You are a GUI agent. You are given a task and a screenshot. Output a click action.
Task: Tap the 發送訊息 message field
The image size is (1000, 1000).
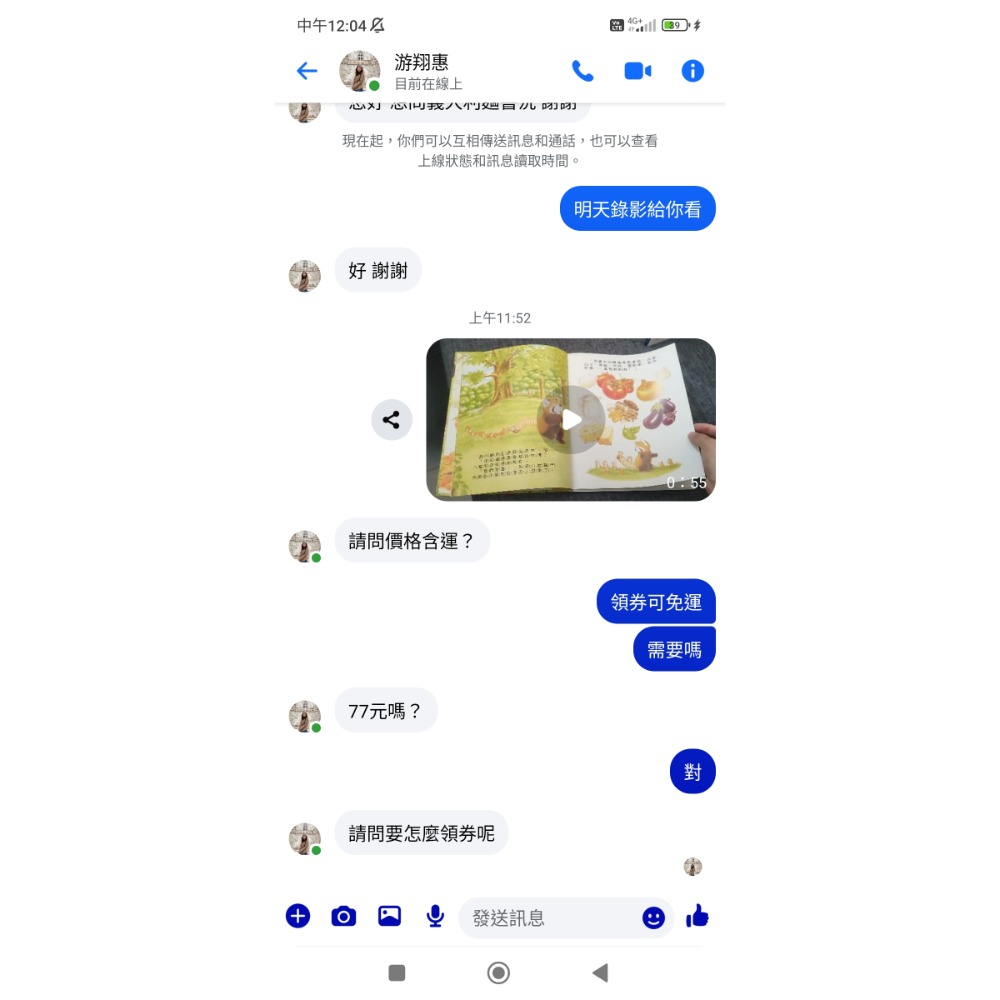pyautogui.click(x=550, y=918)
